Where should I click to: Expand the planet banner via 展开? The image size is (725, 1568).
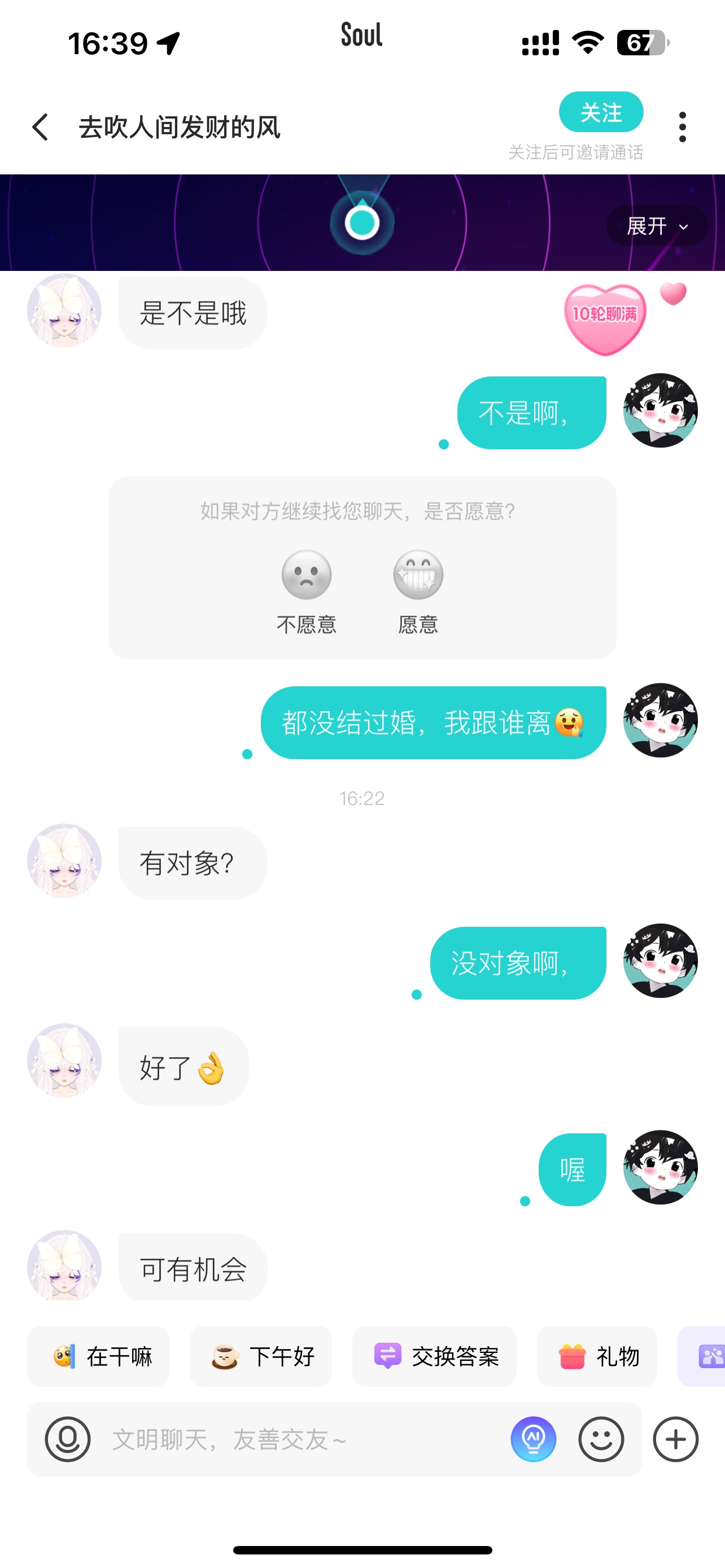(657, 226)
